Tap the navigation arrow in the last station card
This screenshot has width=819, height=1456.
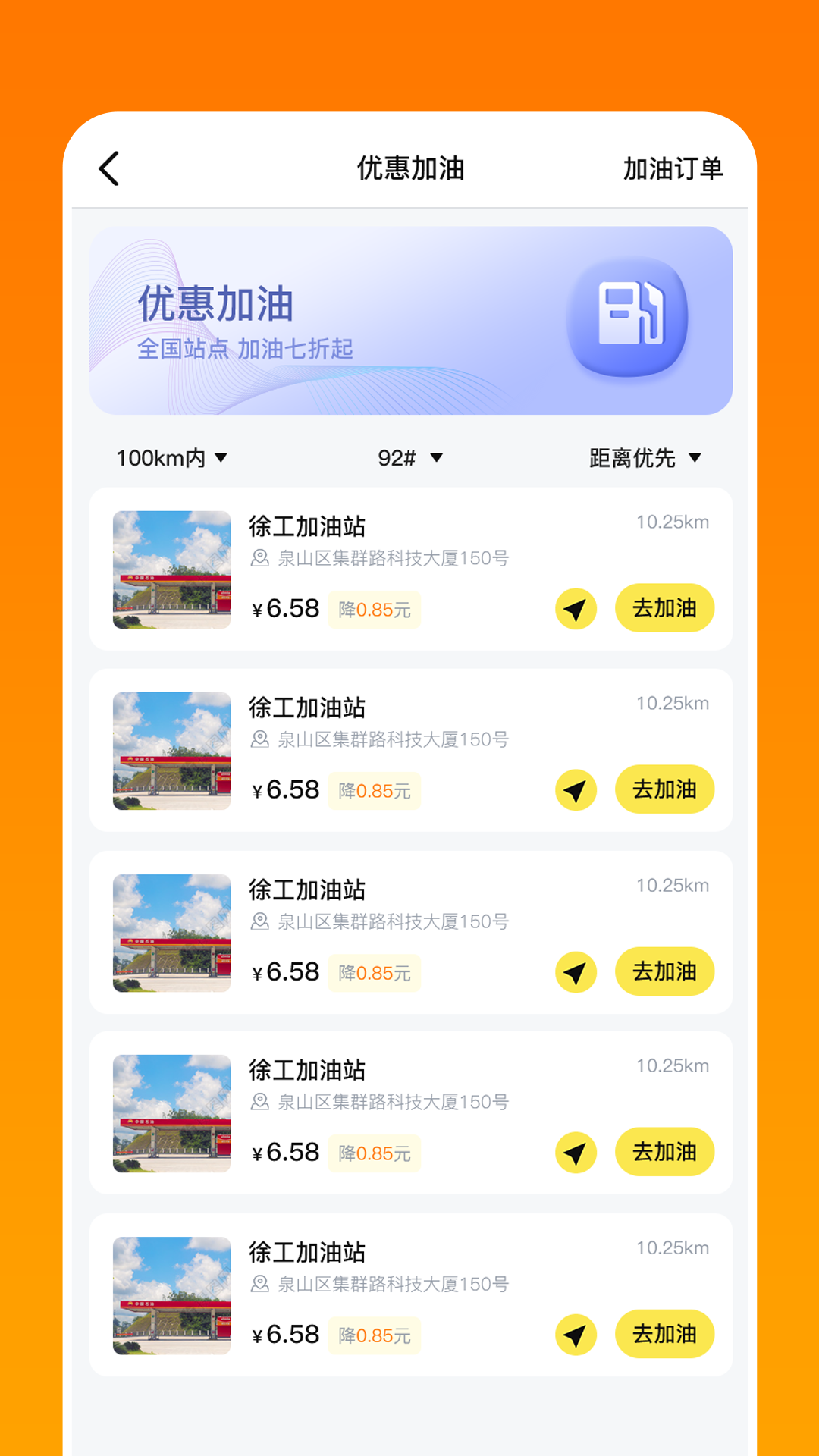click(576, 1334)
